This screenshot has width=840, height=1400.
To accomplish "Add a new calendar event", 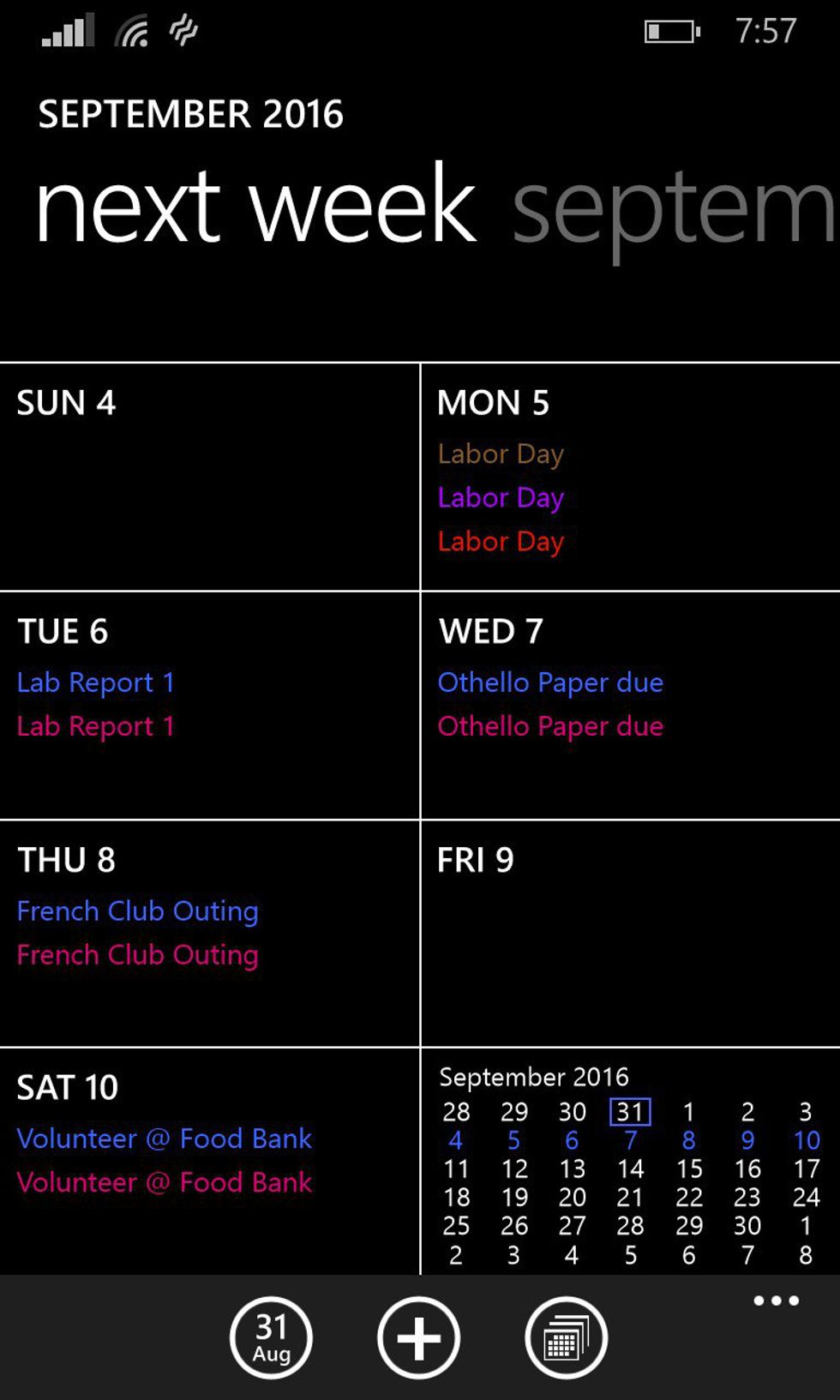I will (x=418, y=1337).
